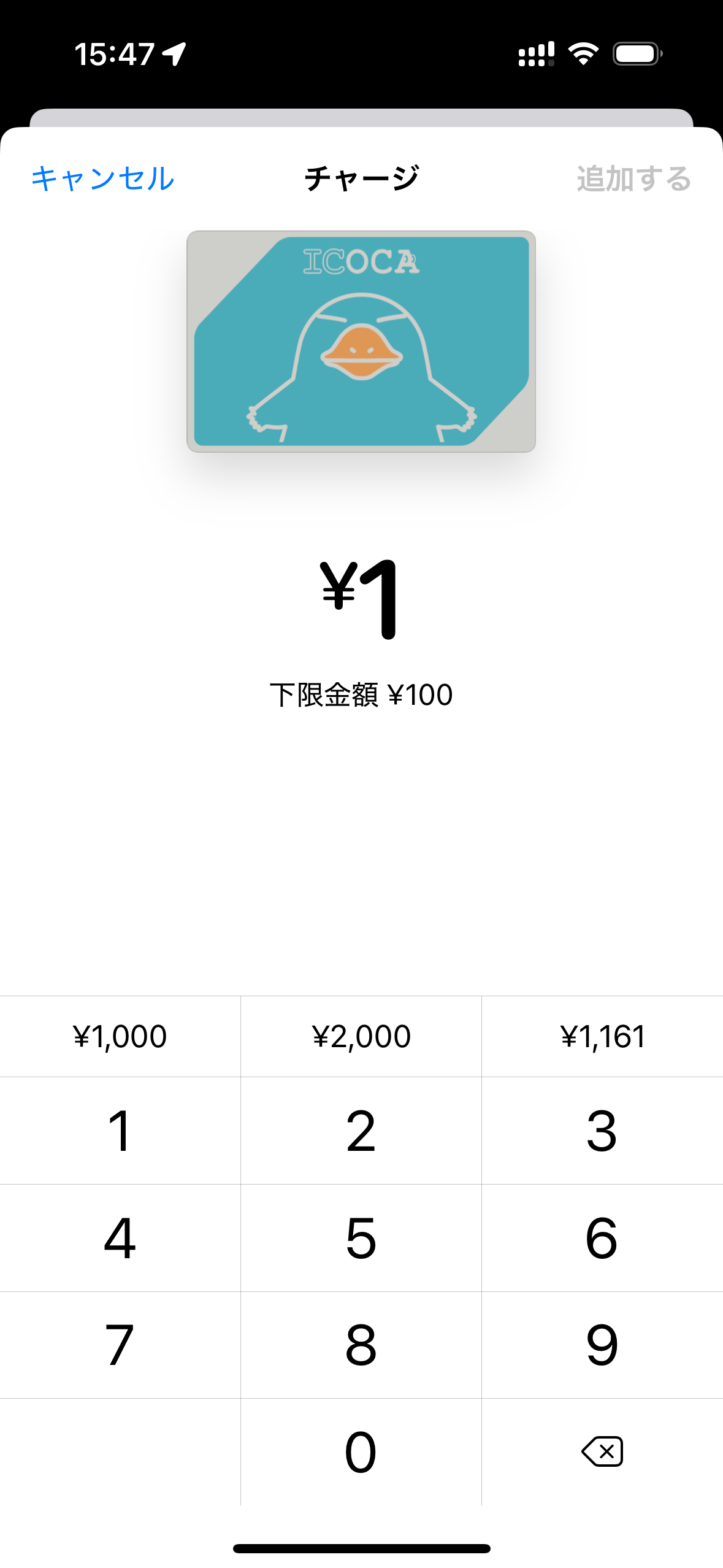This screenshot has height=1568, width=723.
Task: Tap キャンセル to cancel the charge
Action: point(103,179)
